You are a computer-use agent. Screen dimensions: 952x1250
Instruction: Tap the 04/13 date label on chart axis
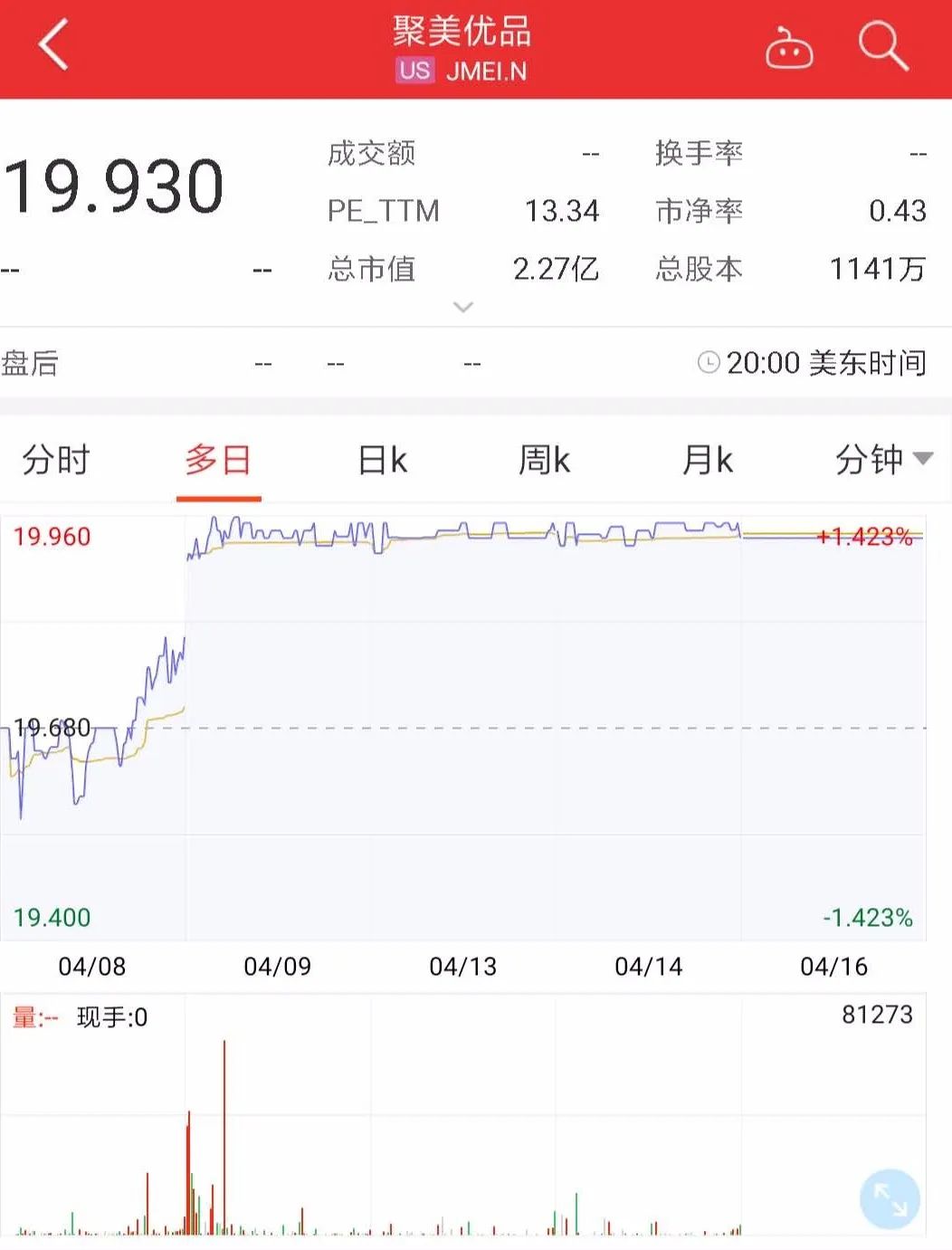click(x=463, y=966)
